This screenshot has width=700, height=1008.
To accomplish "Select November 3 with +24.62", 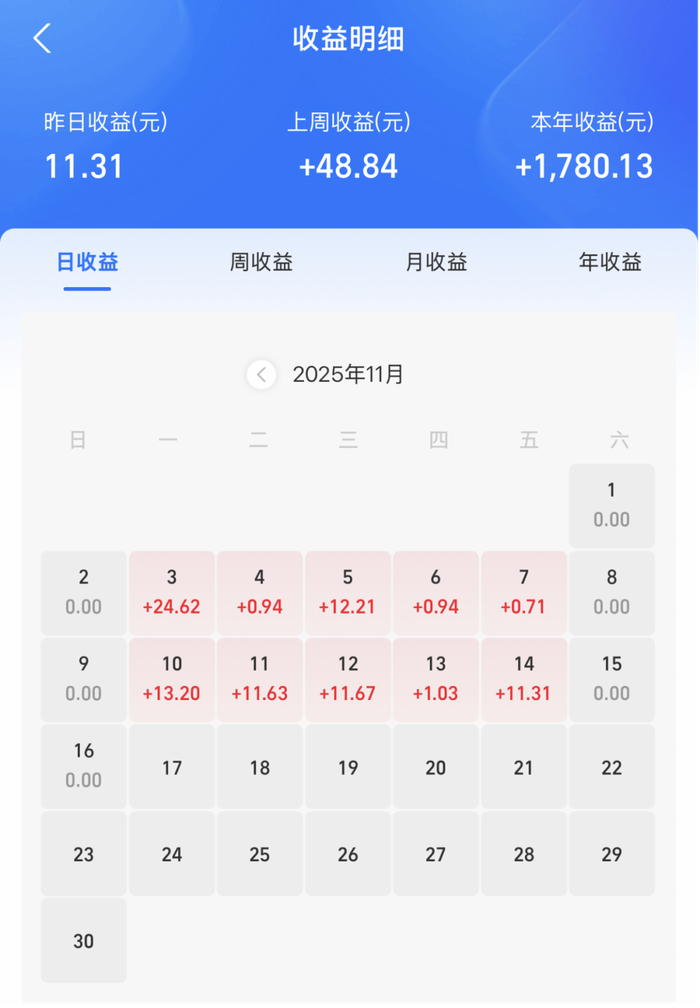I will pyautogui.click(x=172, y=592).
